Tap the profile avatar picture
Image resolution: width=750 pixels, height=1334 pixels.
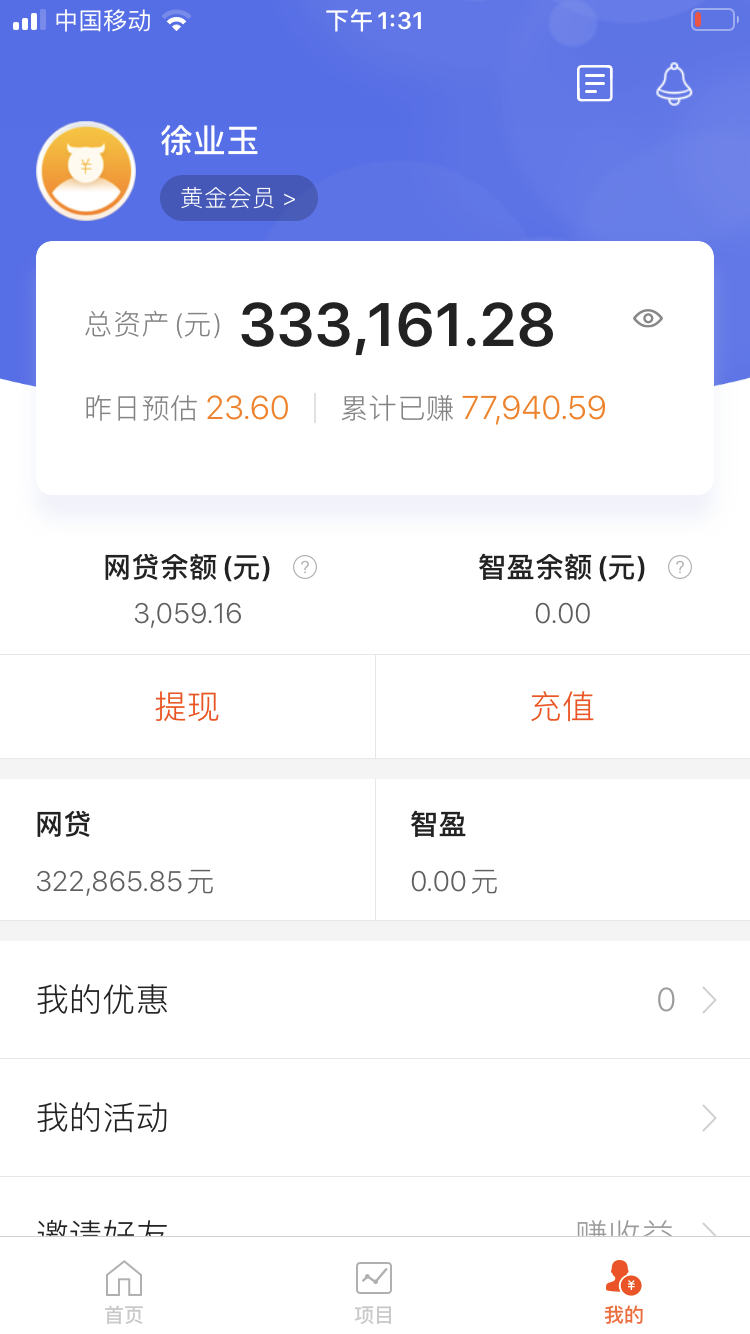tap(86, 171)
